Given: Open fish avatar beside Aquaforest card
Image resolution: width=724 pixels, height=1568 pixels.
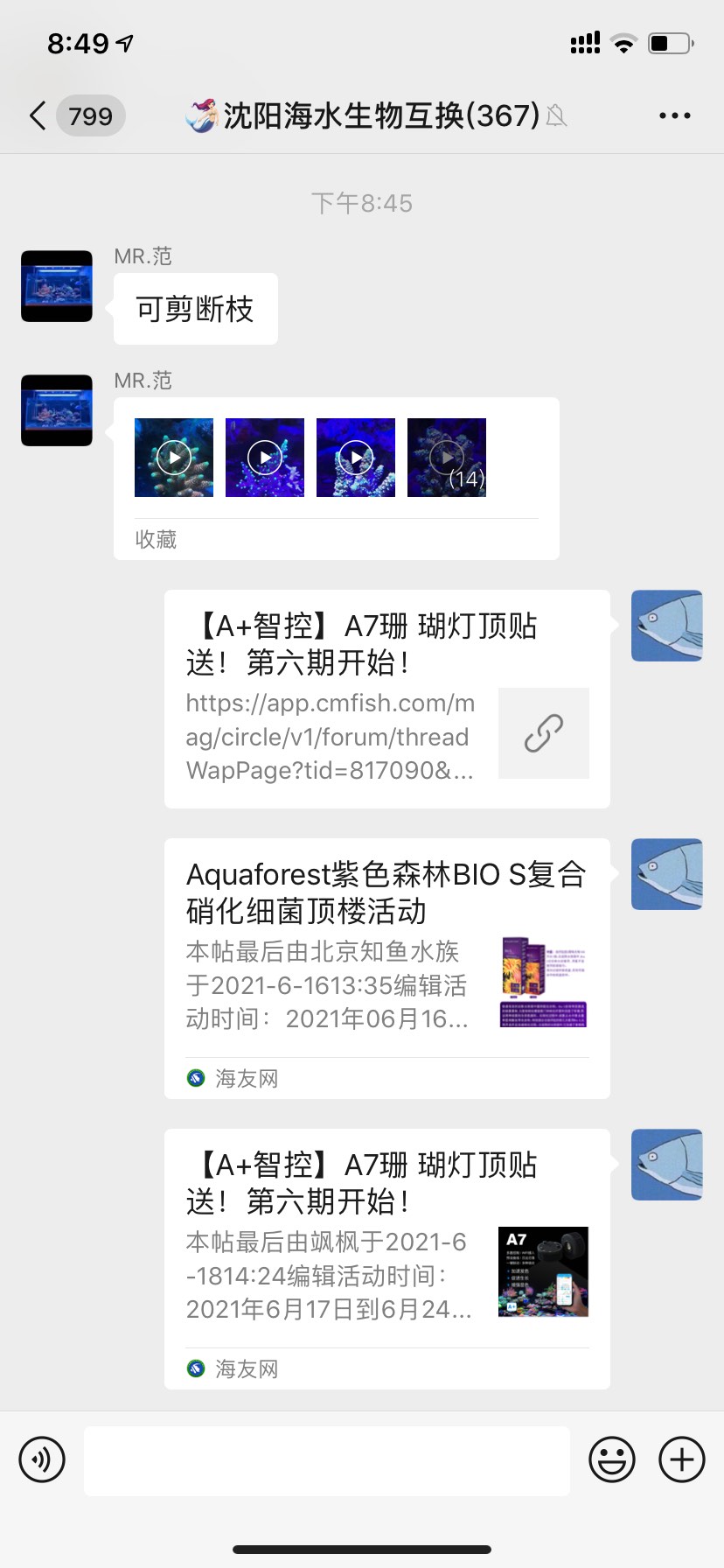Looking at the screenshot, I should pyautogui.click(x=666, y=874).
